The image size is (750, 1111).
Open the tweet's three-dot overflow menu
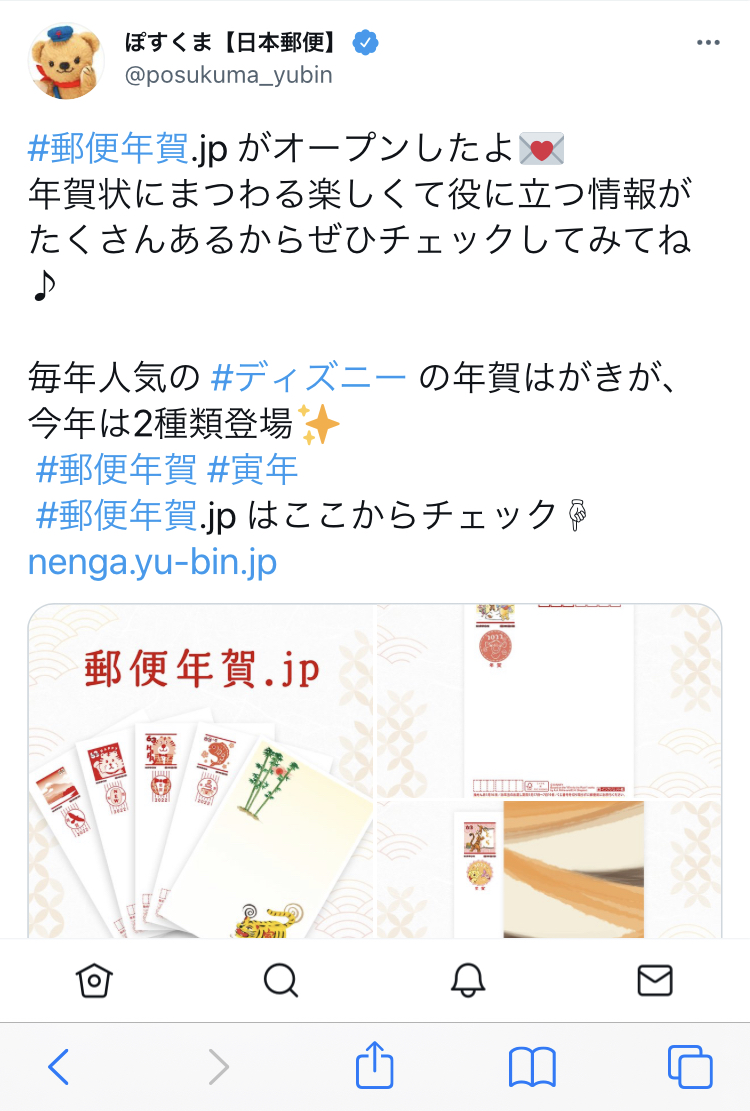707,43
